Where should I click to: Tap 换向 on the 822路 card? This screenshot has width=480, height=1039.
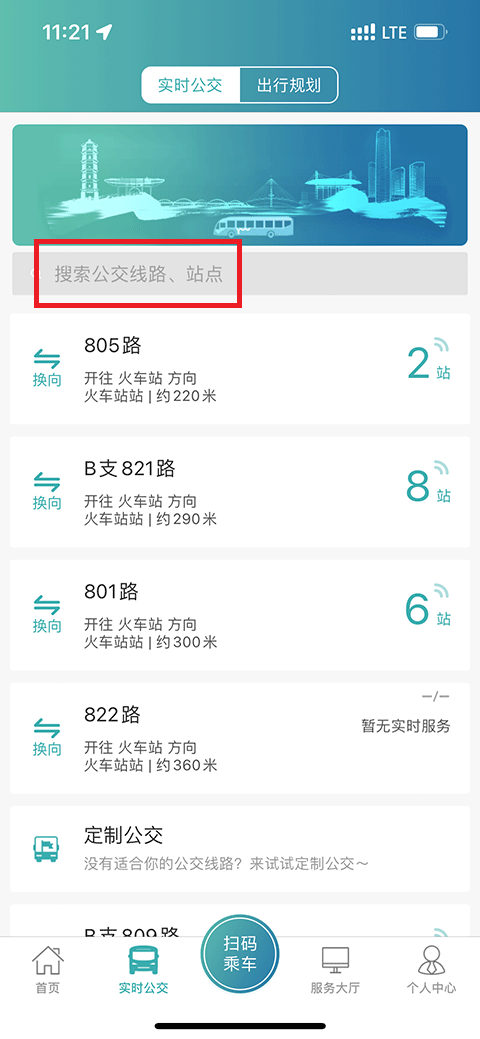(x=46, y=738)
